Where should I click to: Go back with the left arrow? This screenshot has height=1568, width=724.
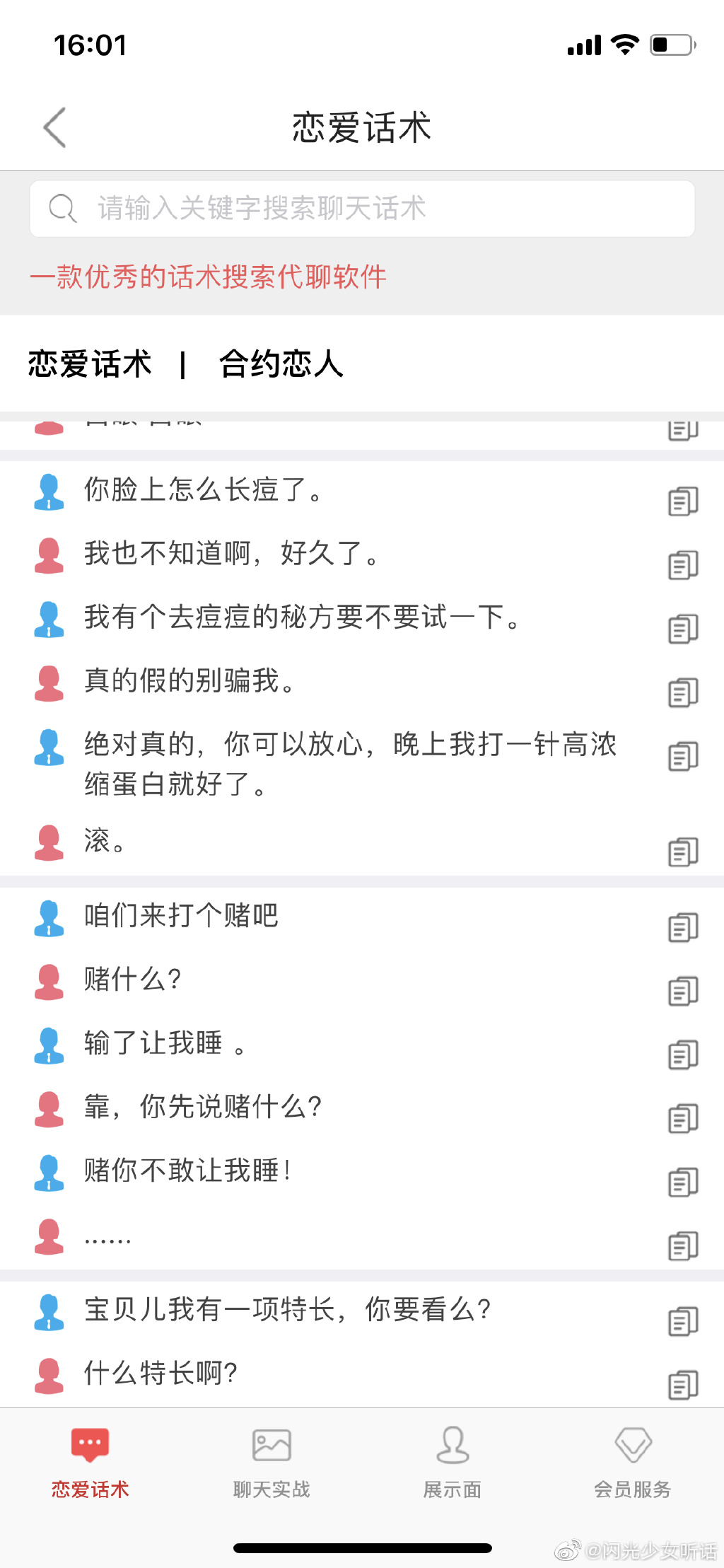coord(54,129)
